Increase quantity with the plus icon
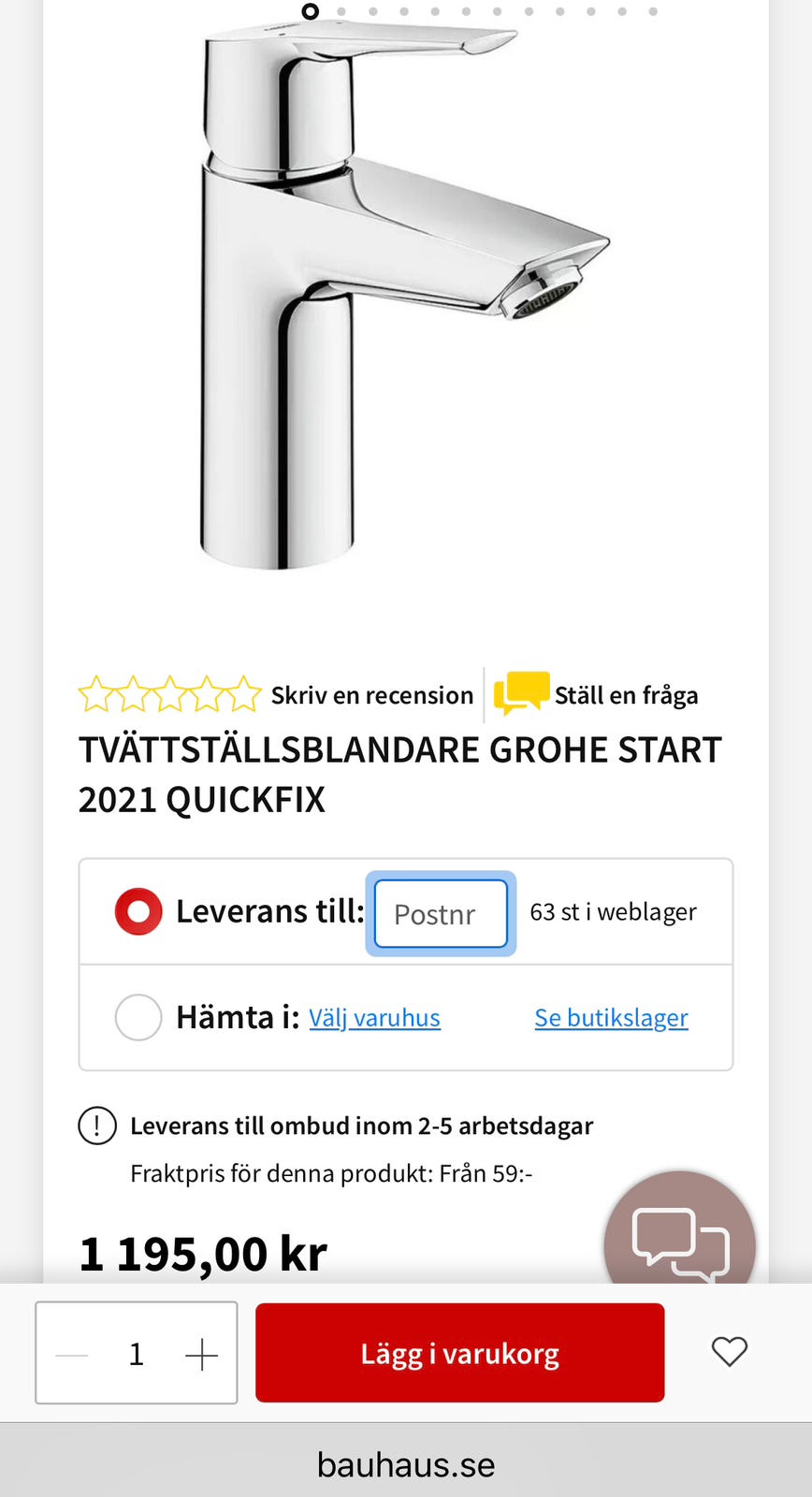812x1497 pixels. click(200, 1352)
